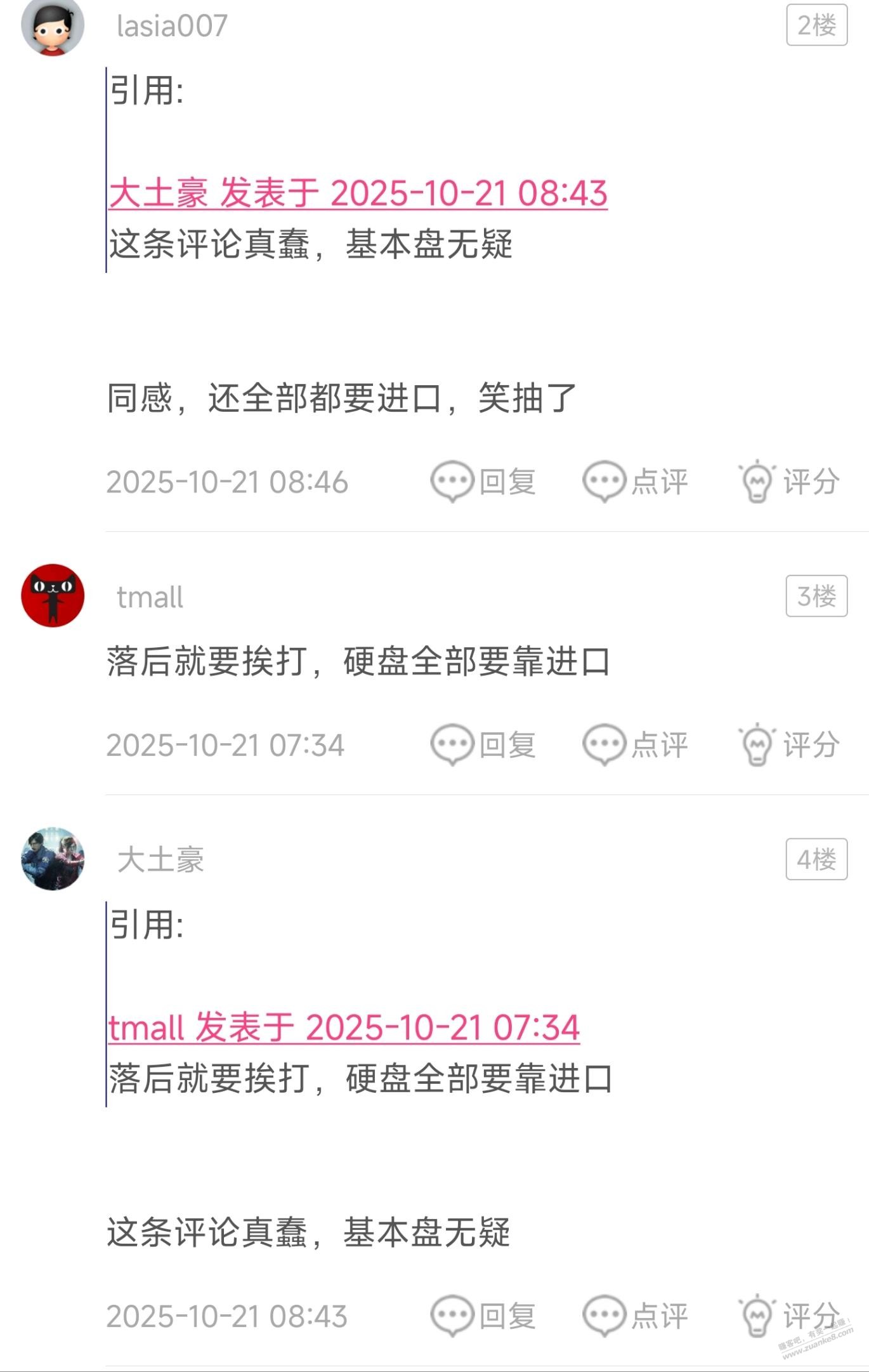Tap 点评 under lasia007's comment
The height and width of the screenshot is (1372, 869).
[636, 482]
